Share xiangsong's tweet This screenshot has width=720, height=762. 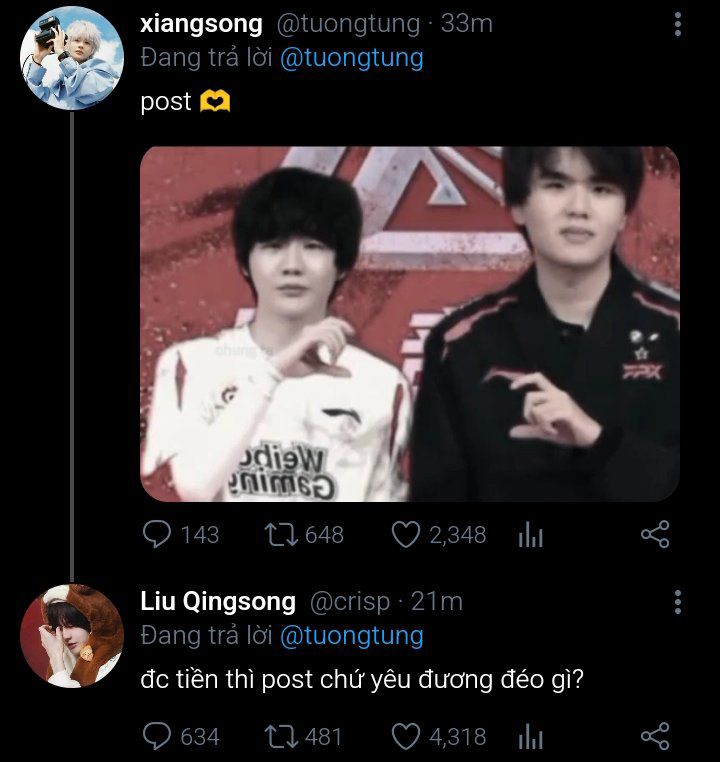(654, 535)
